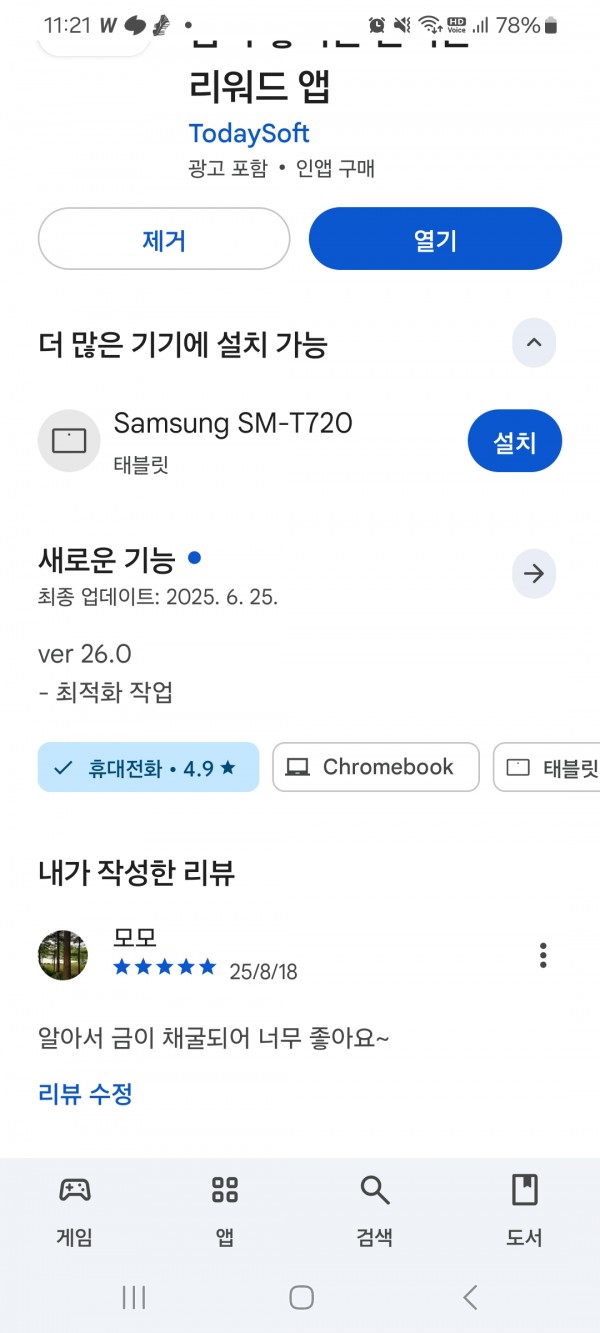Switch to the 검색 tab
The height and width of the screenshot is (1333, 600).
click(375, 1211)
